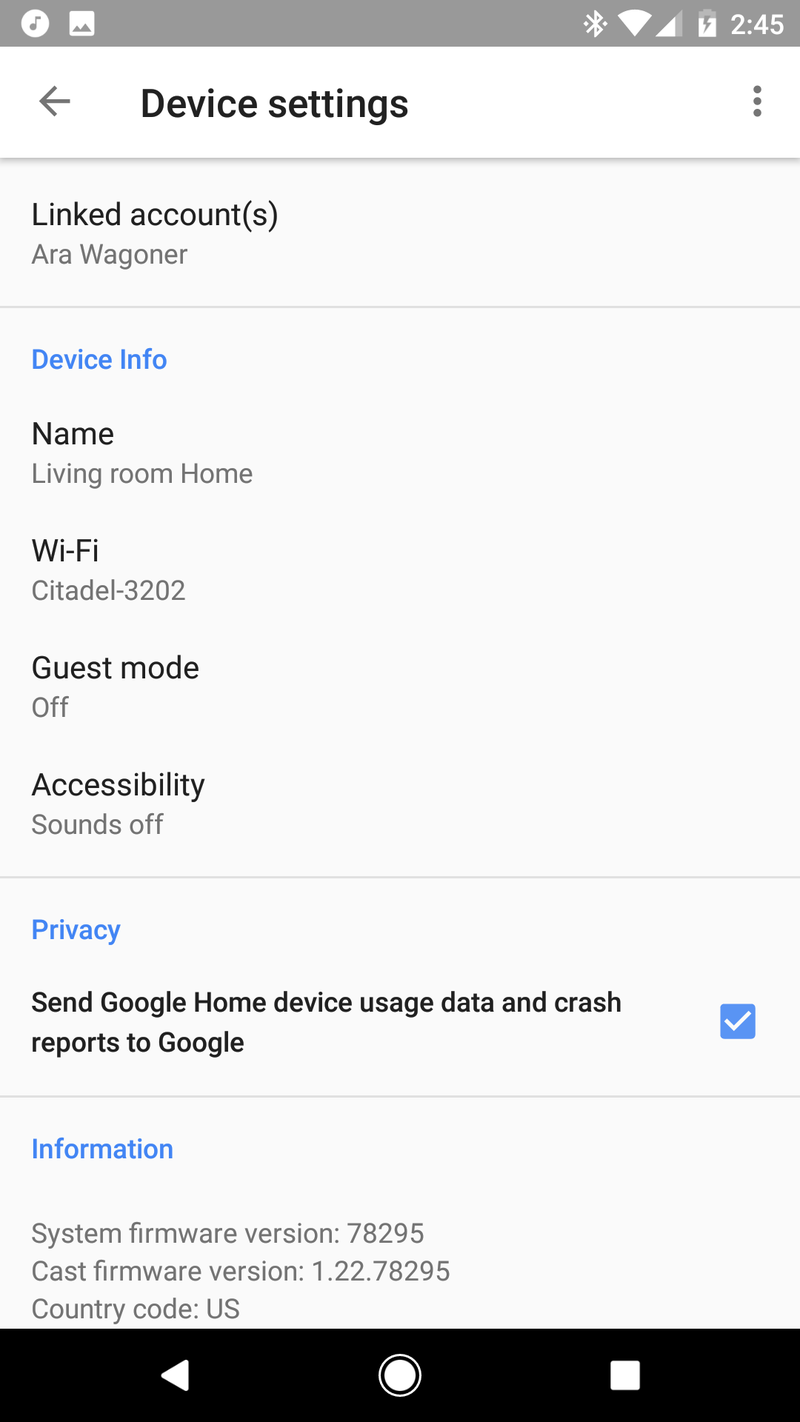This screenshot has height=1422, width=800.
Task: Tap the Bluetooth icon in the status bar
Action: pyautogui.click(x=594, y=22)
